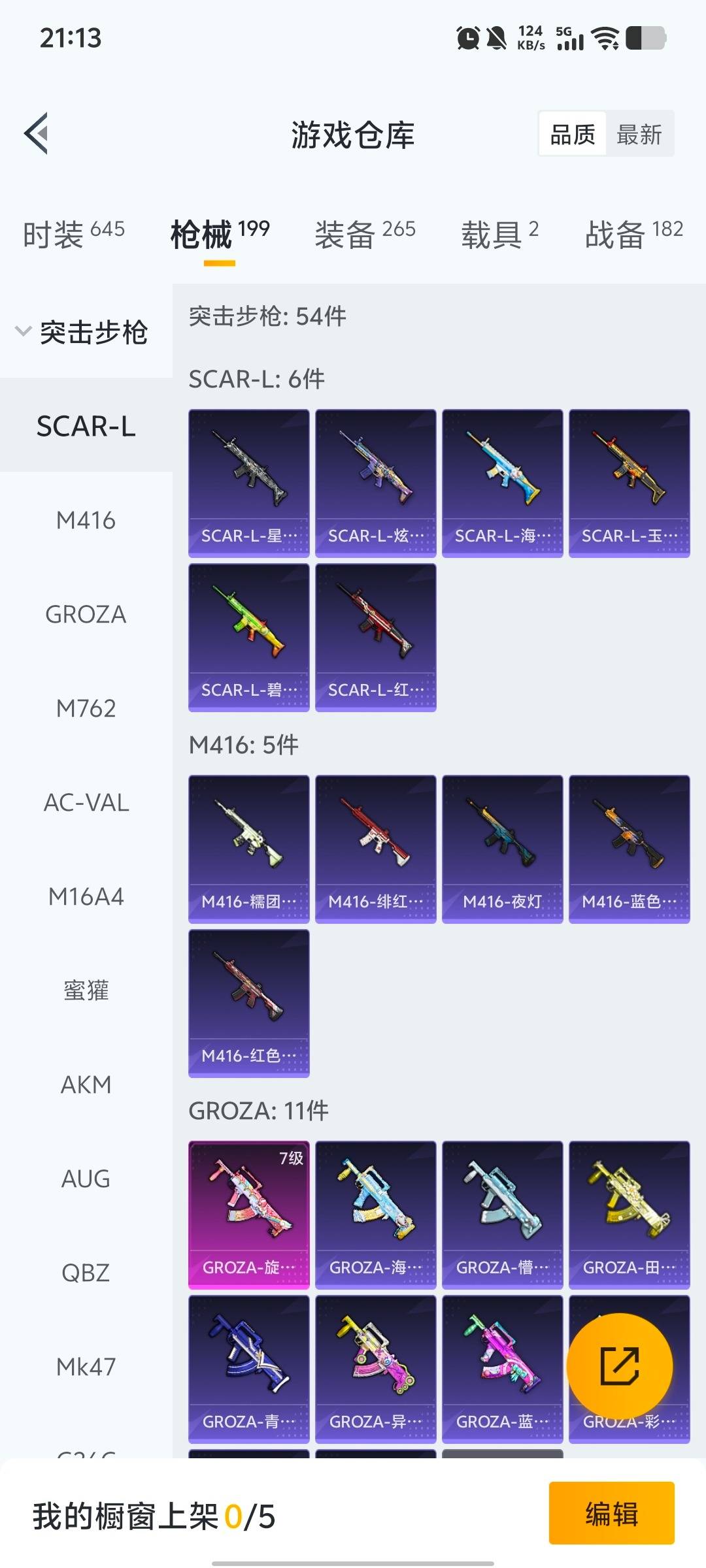
Task: Select 蜜獾 in the weapon sidebar
Action: tap(86, 990)
